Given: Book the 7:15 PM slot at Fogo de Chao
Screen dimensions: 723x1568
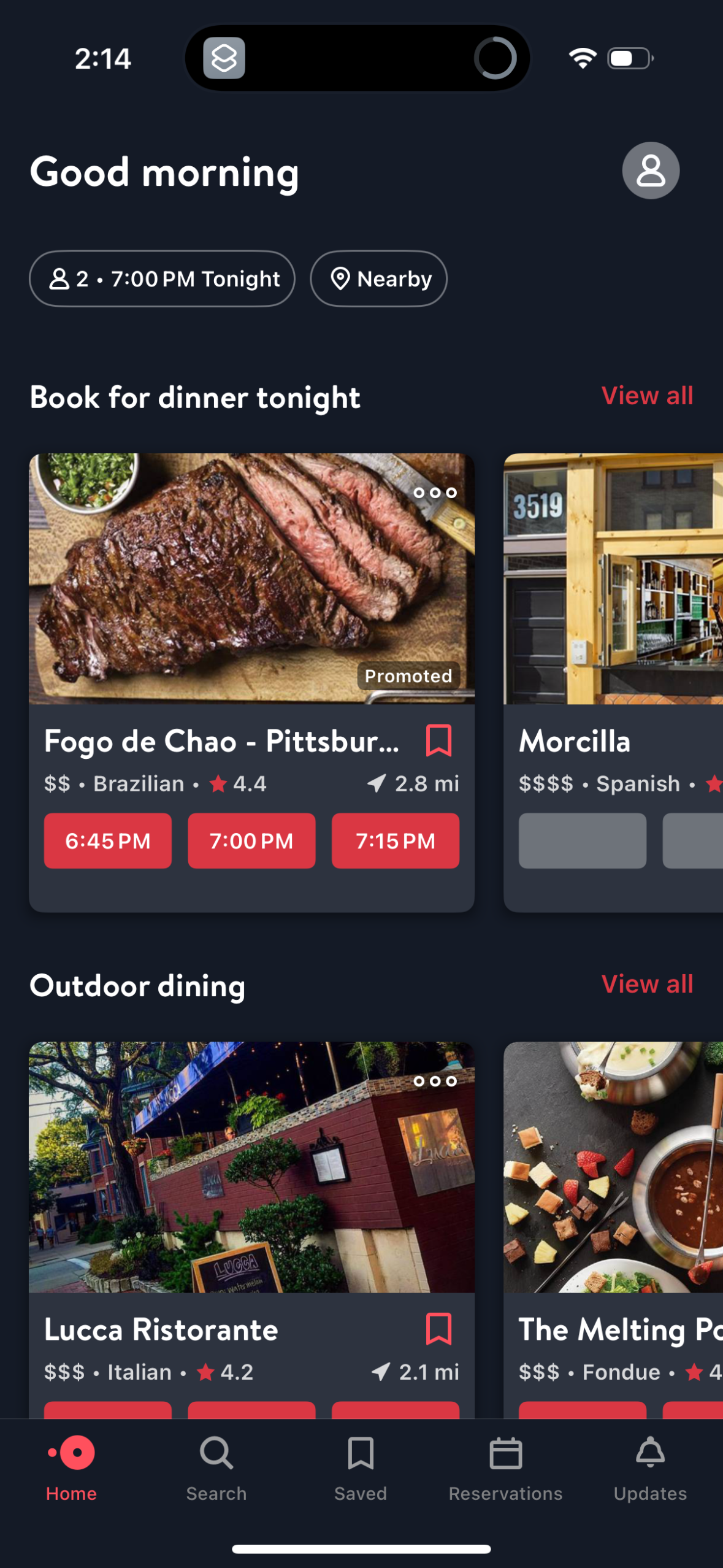Looking at the screenshot, I should [x=395, y=841].
